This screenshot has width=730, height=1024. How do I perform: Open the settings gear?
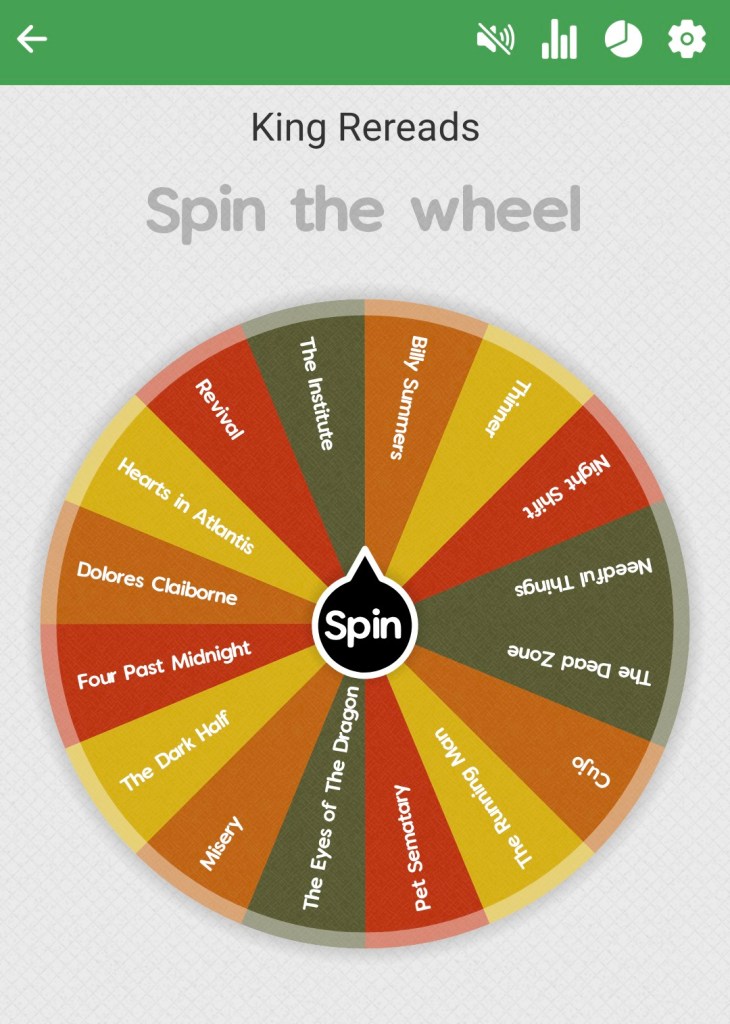pos(687,40)
